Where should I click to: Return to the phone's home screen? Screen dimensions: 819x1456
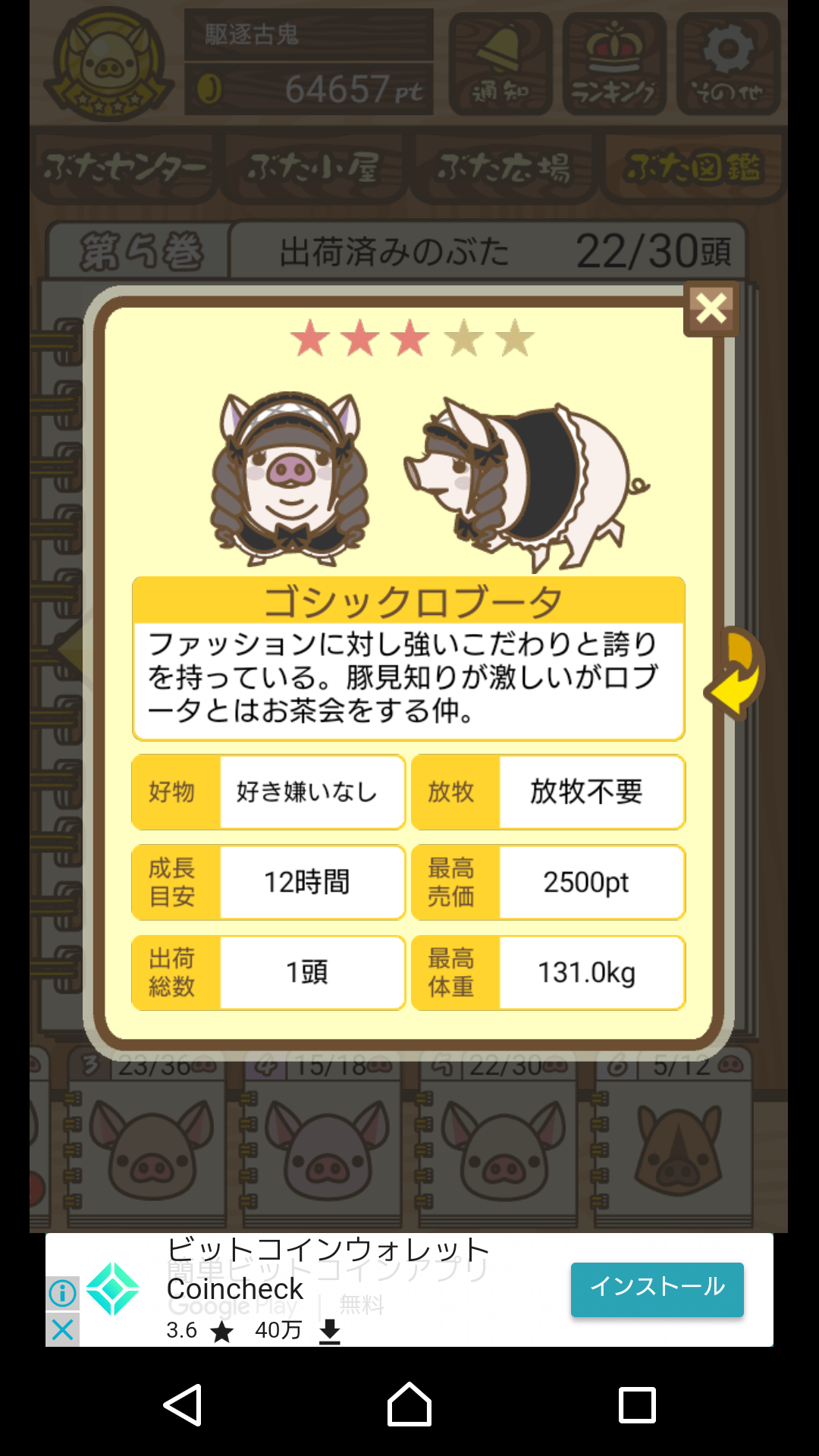coord(409,1404)
